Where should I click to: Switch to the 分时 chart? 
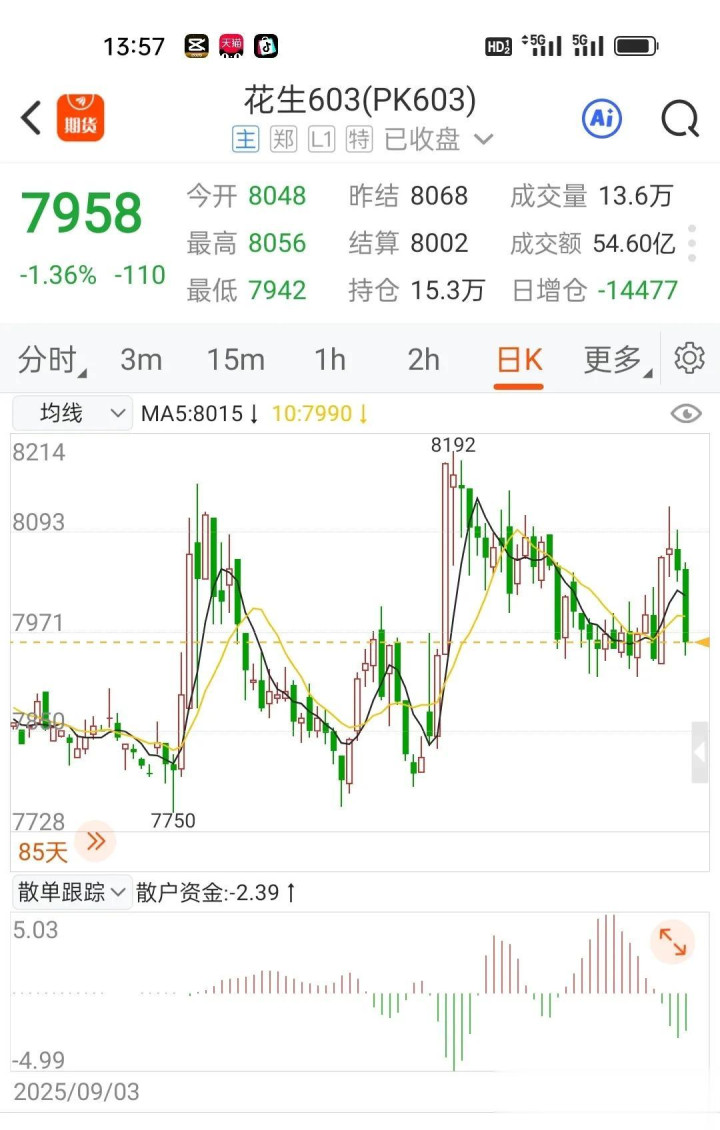tap(50, 359)
